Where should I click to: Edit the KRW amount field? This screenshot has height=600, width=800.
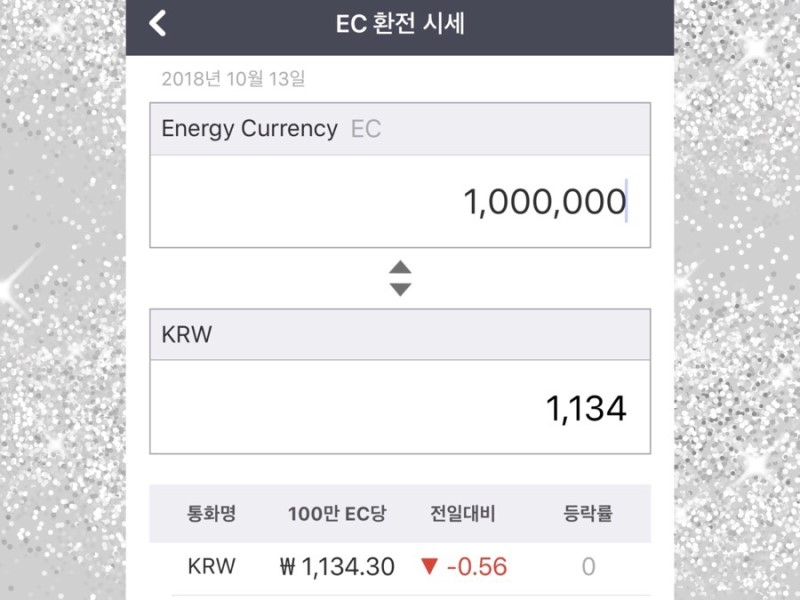point(400,407)
